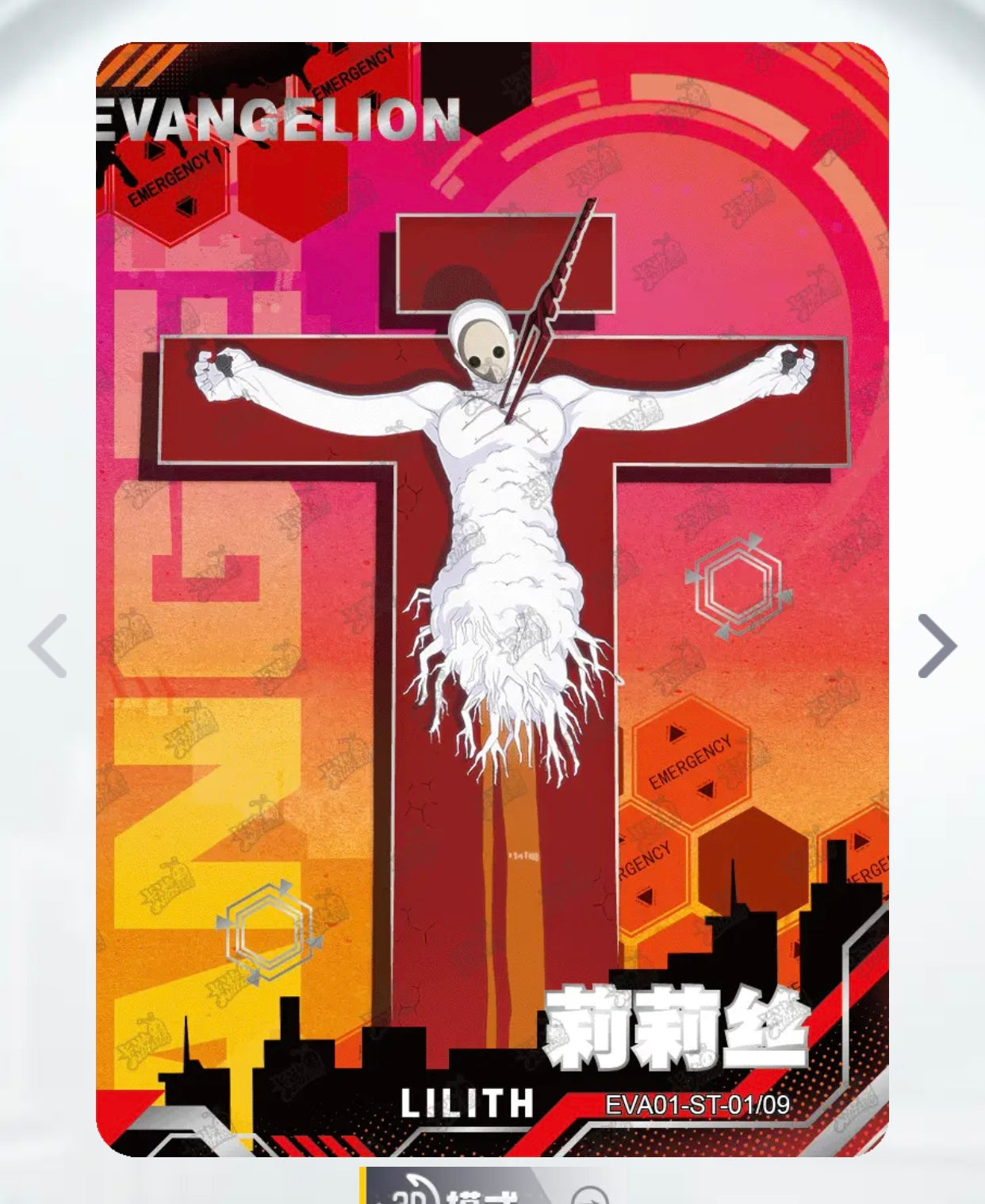The width and height of the screenshot is (985, 1204).
Task: Go to the next card
Action: [937, 646]
